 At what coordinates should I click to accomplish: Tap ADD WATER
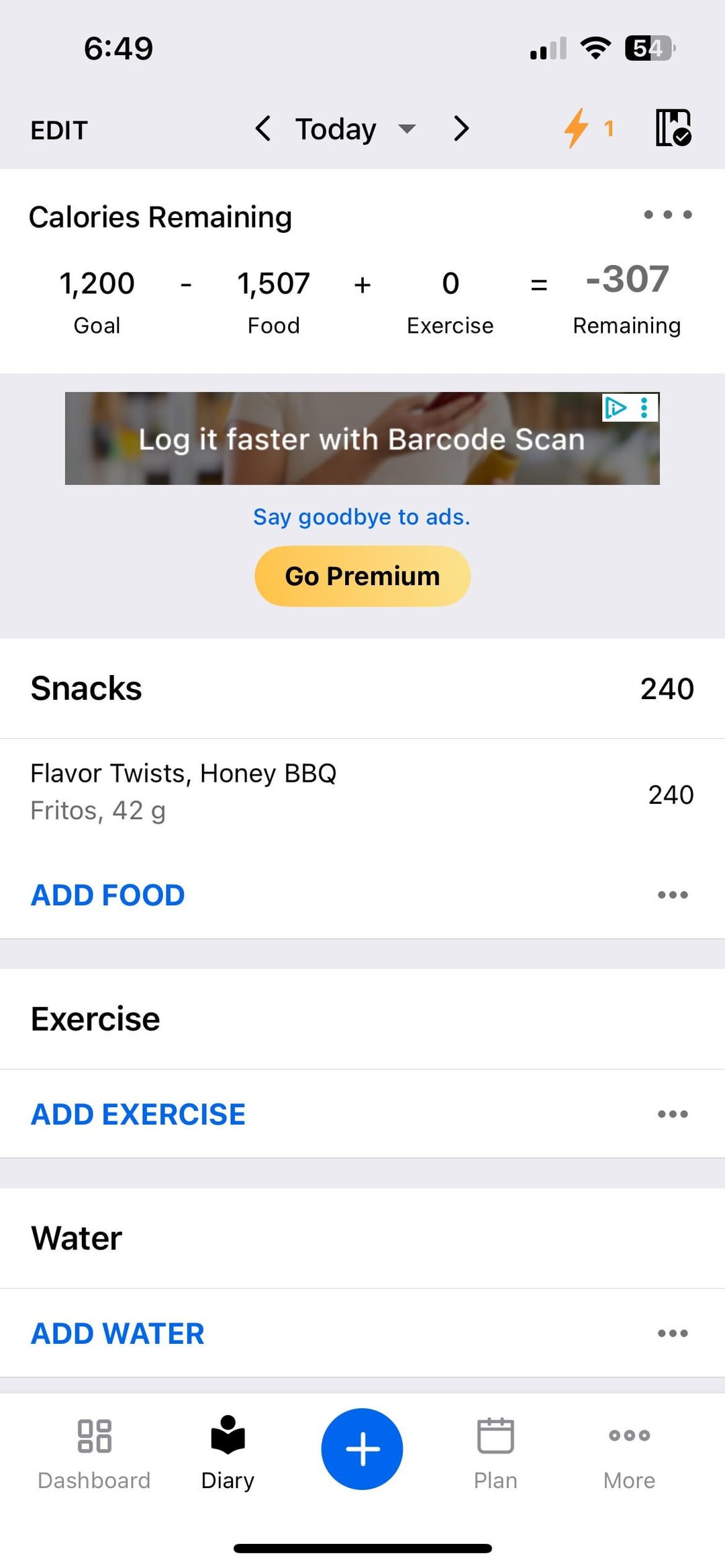point(117,1334)
